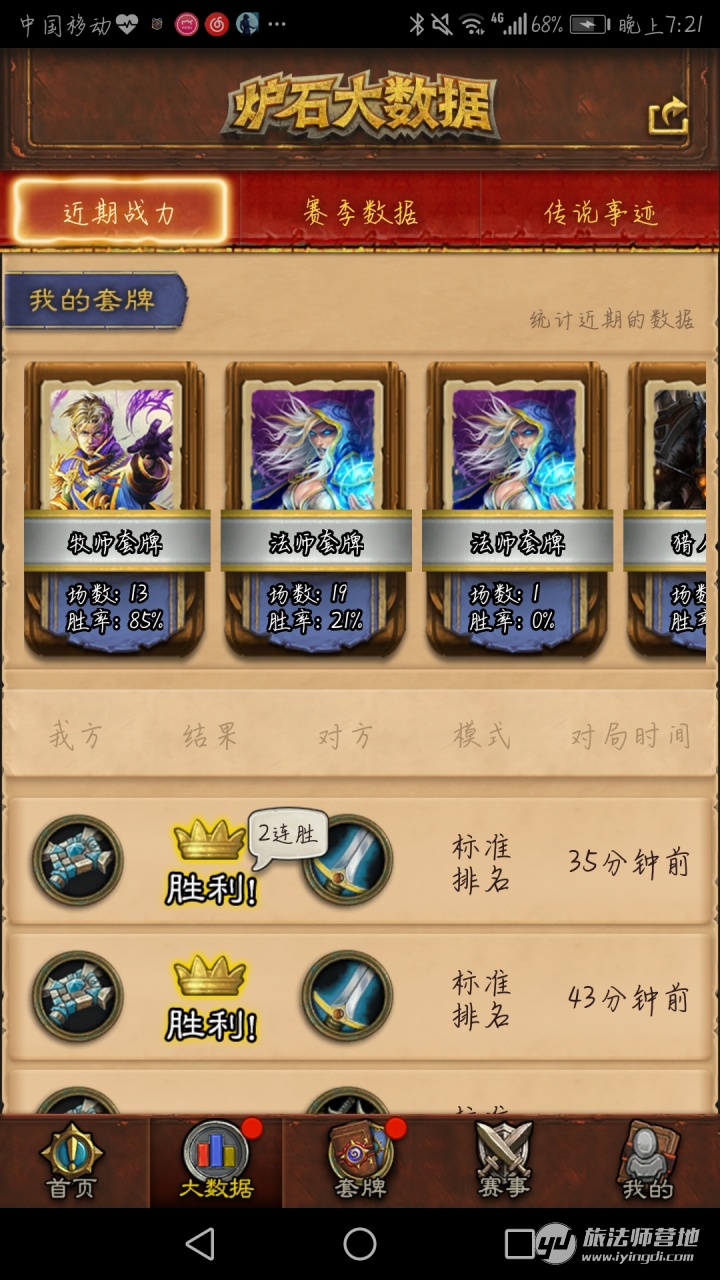The height and width of the screenshot is (1280, 720).
Task: Go to the 首页 tab
Action: [x=72, y=1162]
